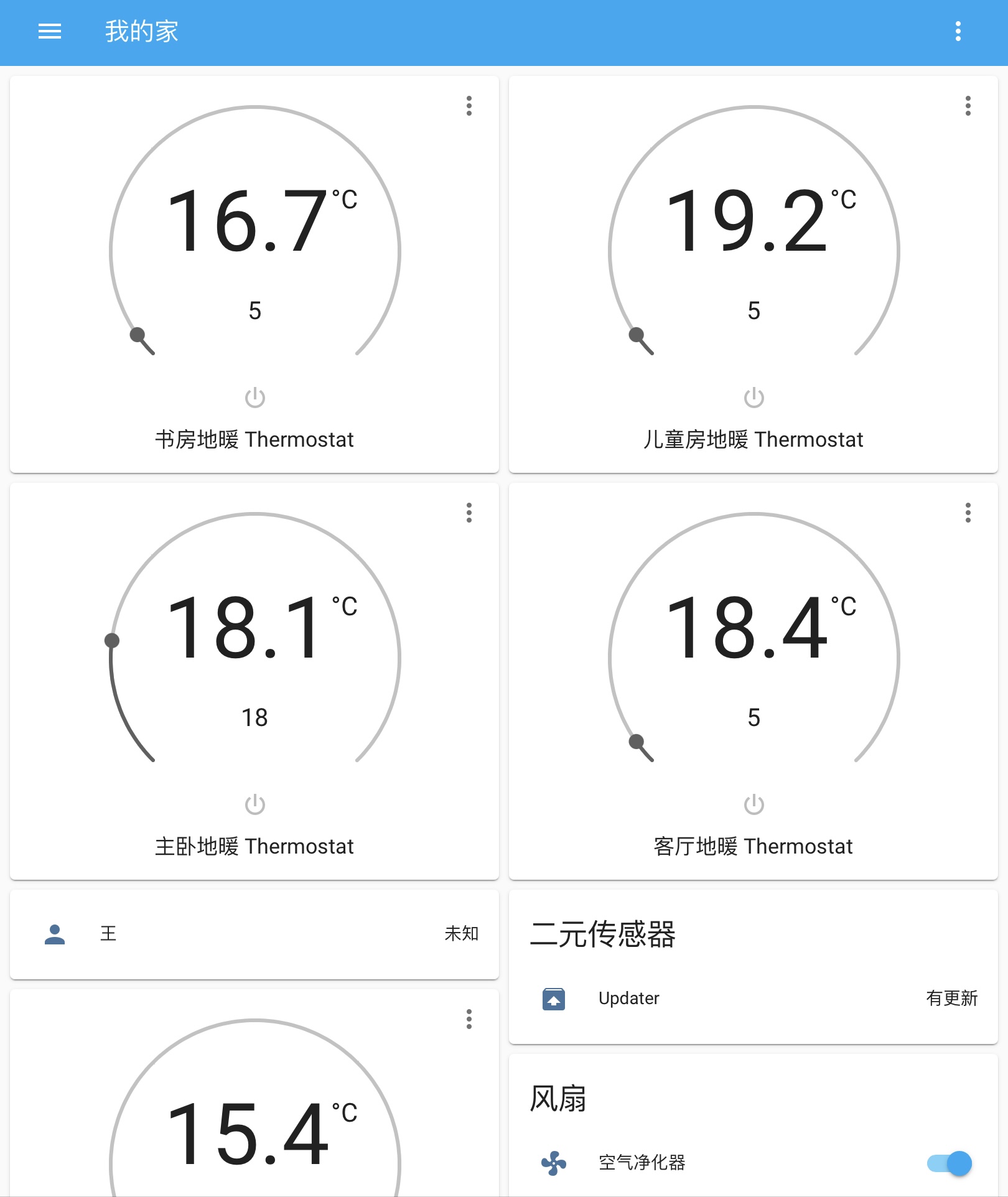Open options menu on 主卧地暖 card
Viewport: 1008px width, 1197px height.
pos(469,513)
